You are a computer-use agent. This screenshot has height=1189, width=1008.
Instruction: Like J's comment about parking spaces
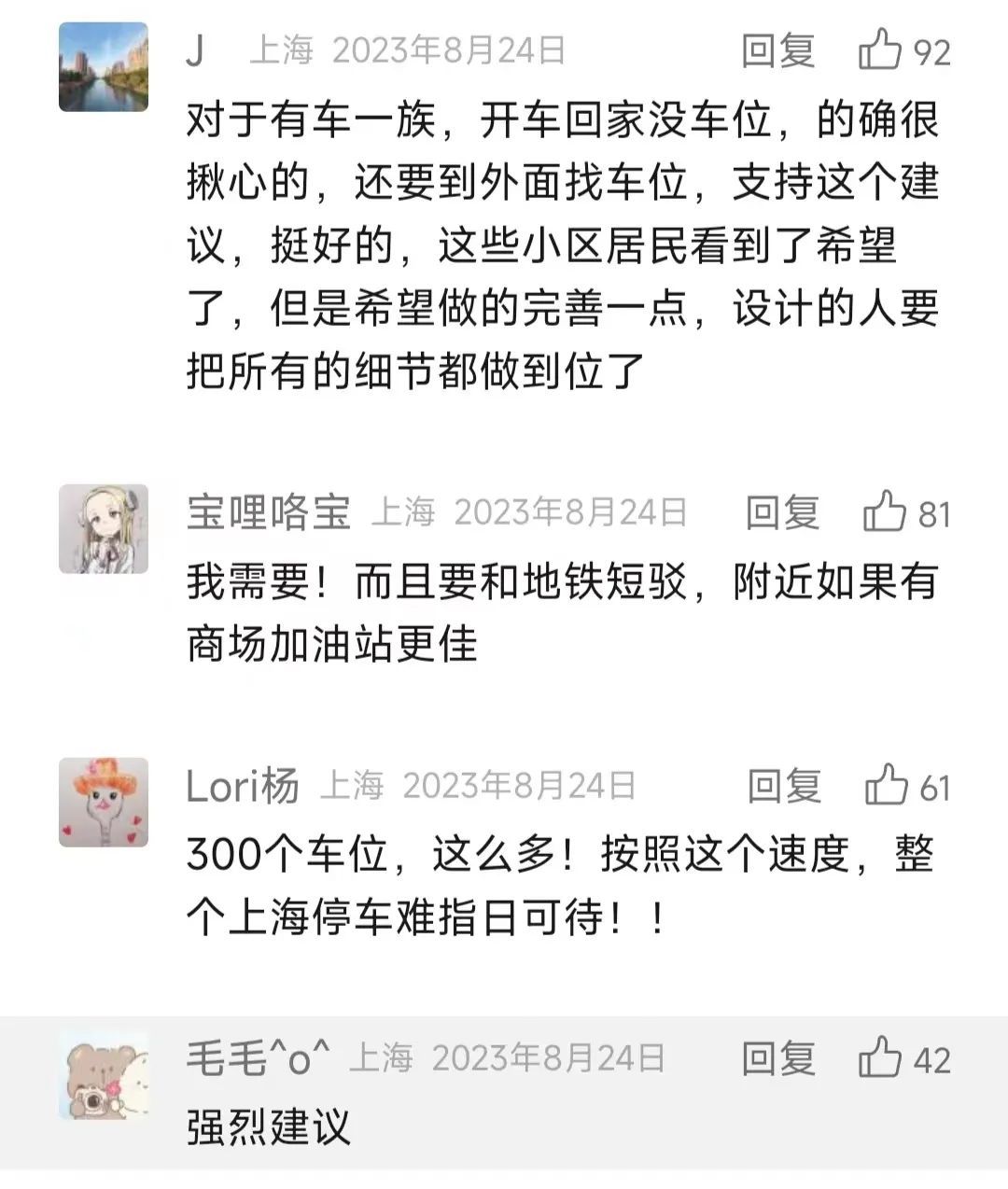[880, 49]
